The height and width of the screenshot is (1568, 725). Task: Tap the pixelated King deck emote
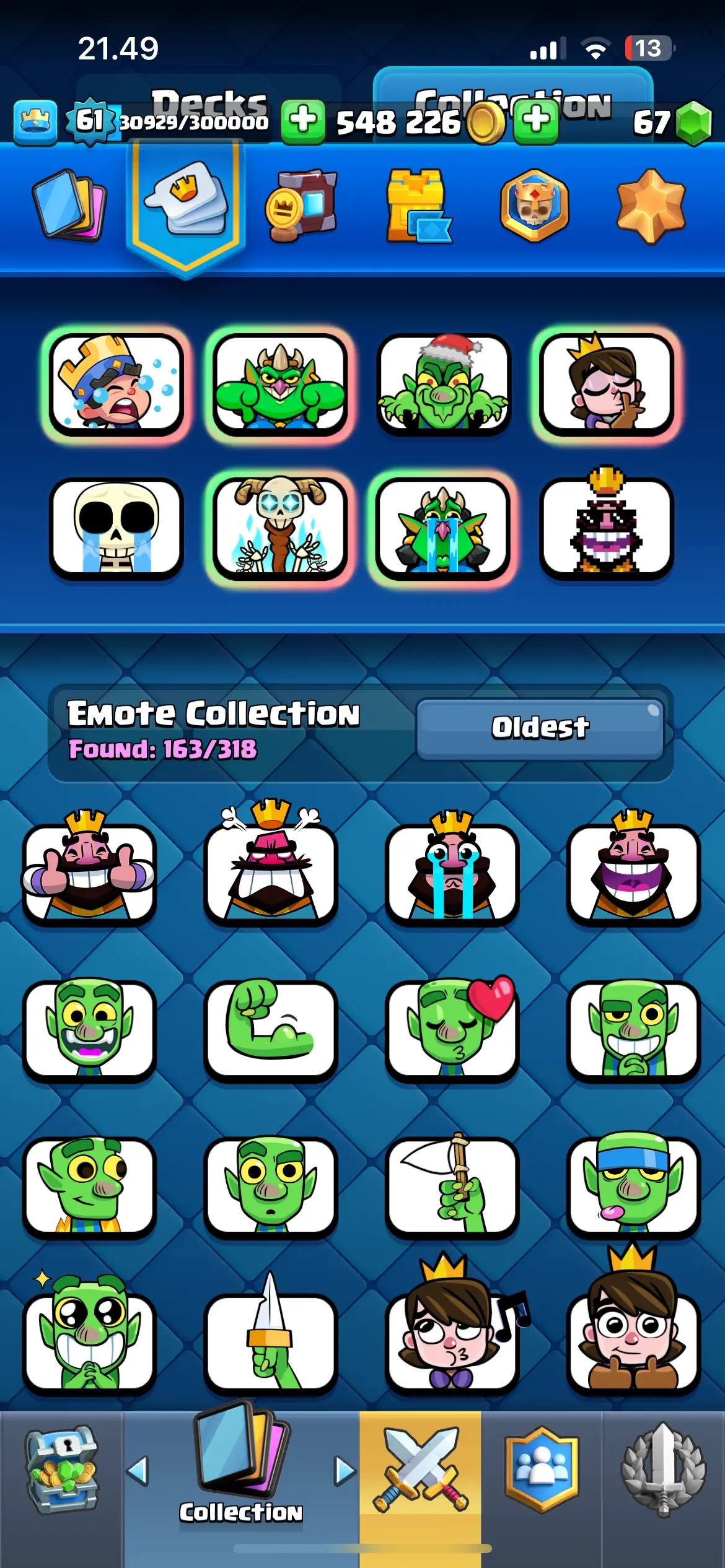click(x=606, y=528)
